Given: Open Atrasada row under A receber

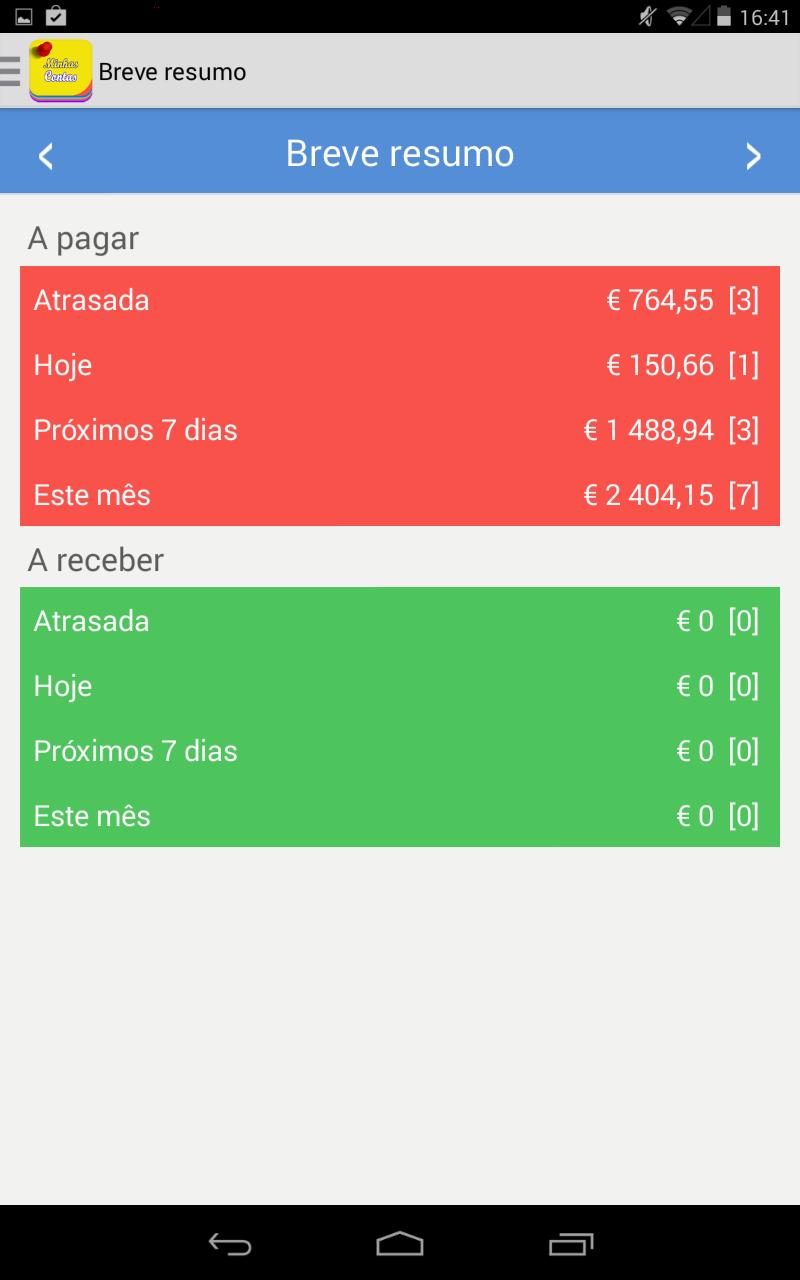Looking at the screenshot, I should click(400, 620).
